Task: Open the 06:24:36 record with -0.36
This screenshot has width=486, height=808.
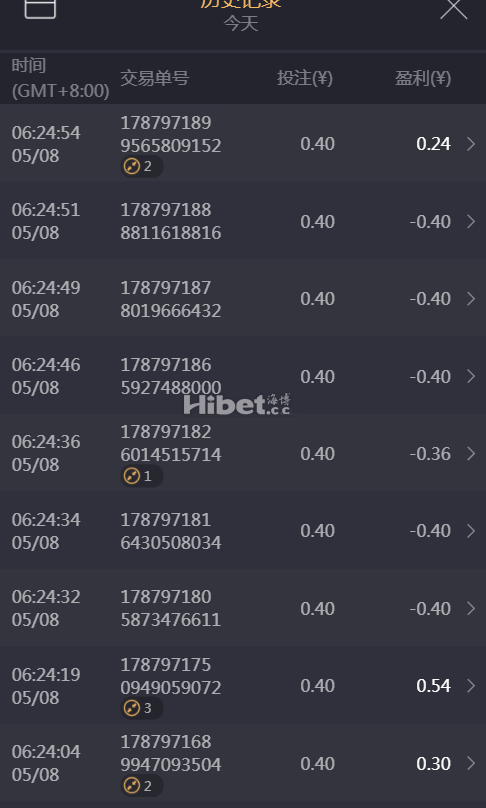Action: pyautogui.click(x=243, y=453)
